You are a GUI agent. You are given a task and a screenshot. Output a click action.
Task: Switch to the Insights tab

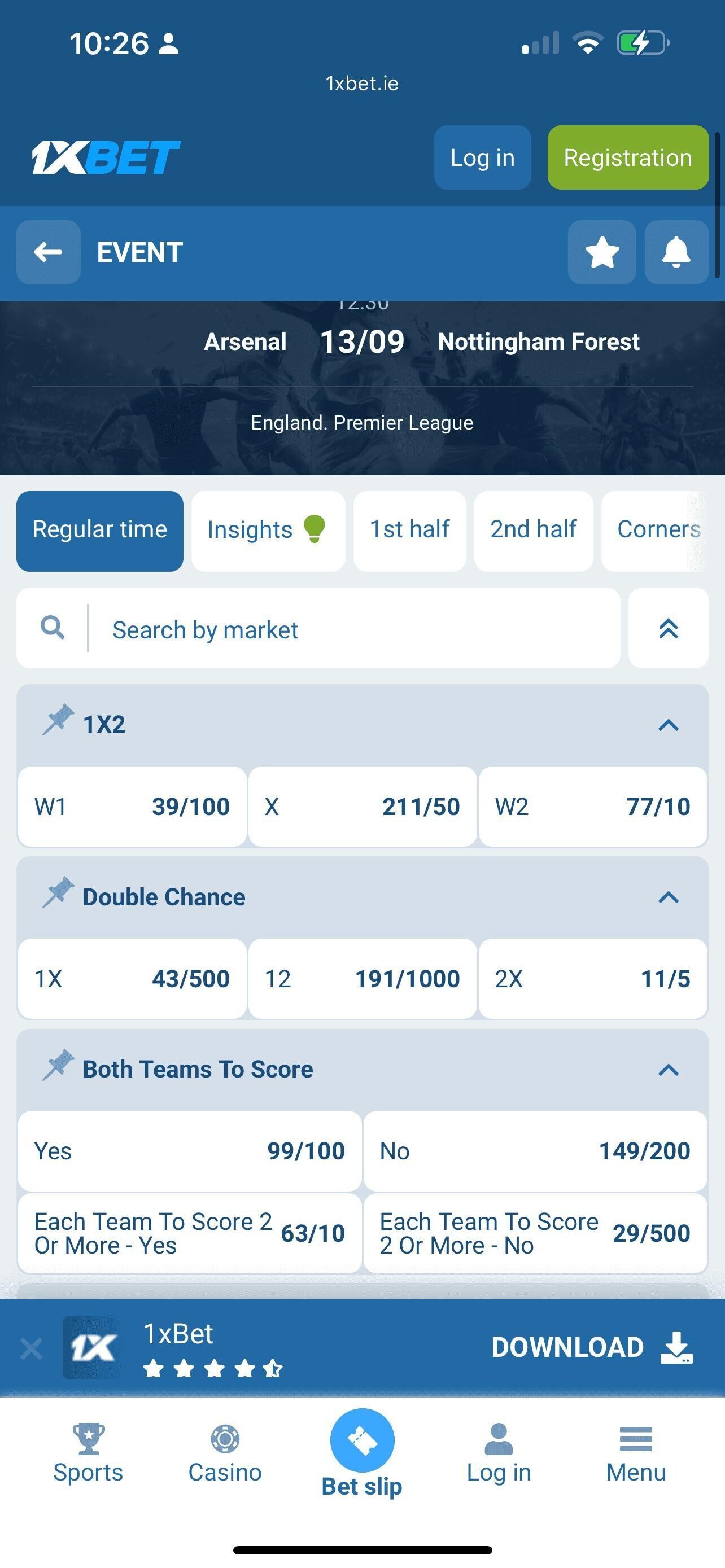pyautogui.click(x=268, y=530)
